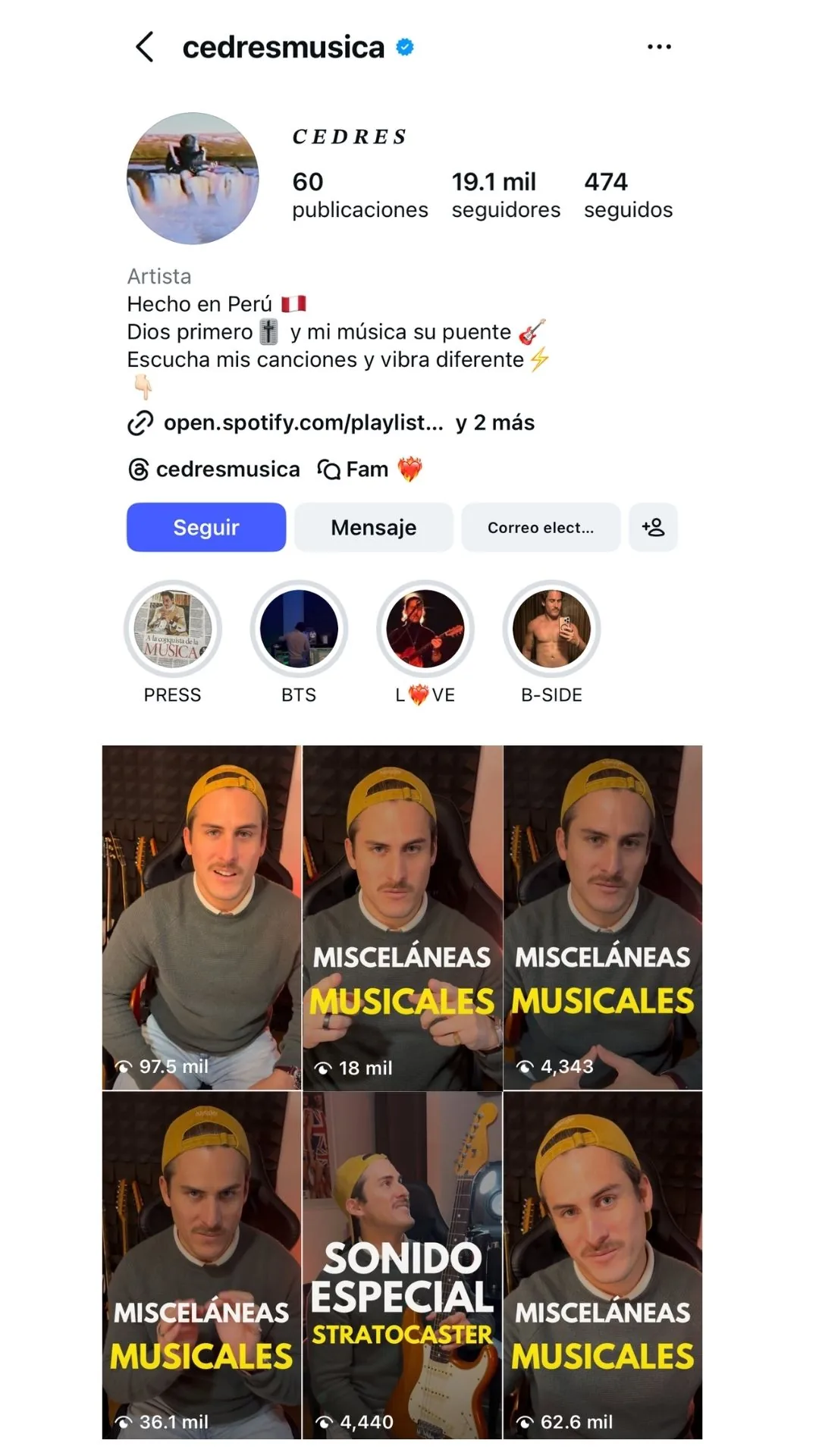Open the three-dot options menu

(x=659, y=45)
